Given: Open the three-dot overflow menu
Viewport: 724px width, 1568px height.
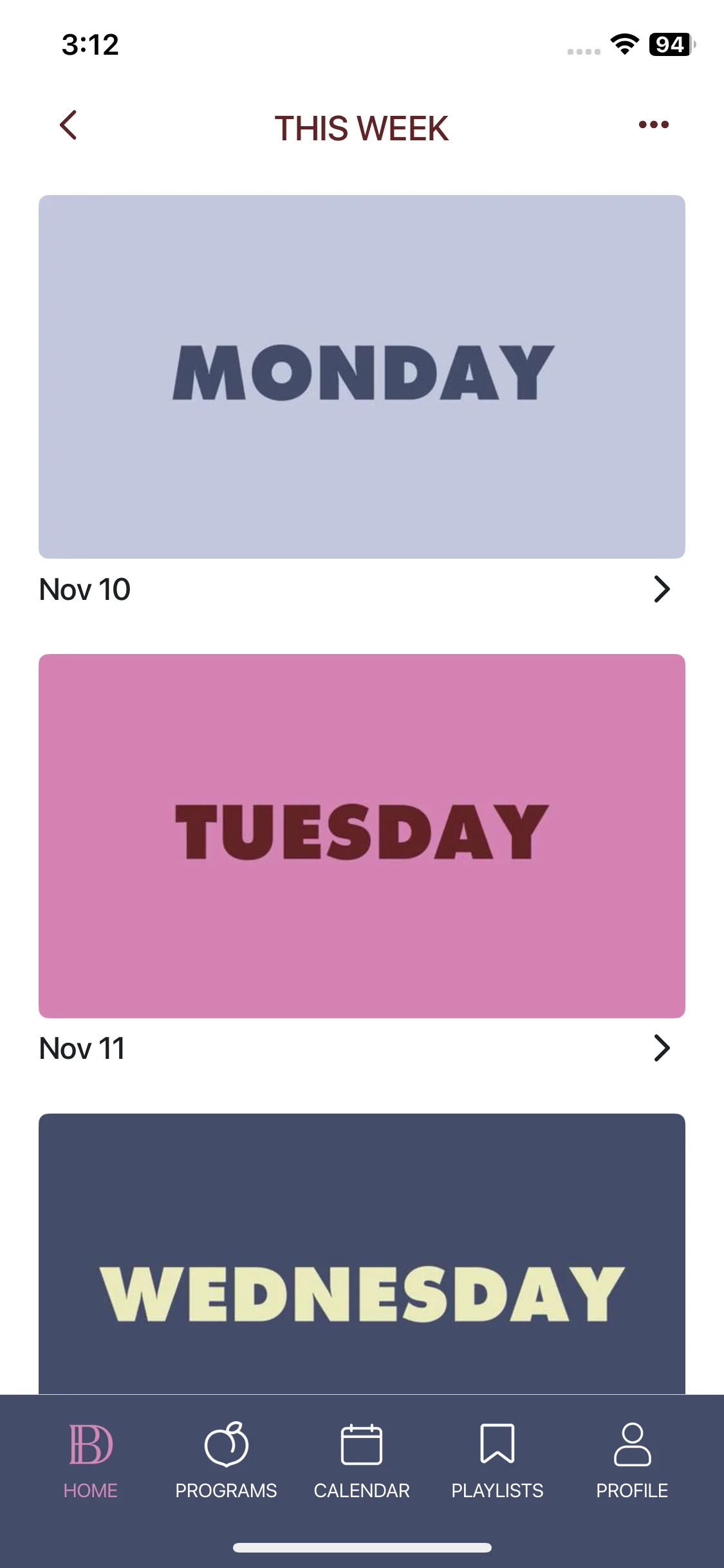Looking at the screenshot, I should (653, 125).
